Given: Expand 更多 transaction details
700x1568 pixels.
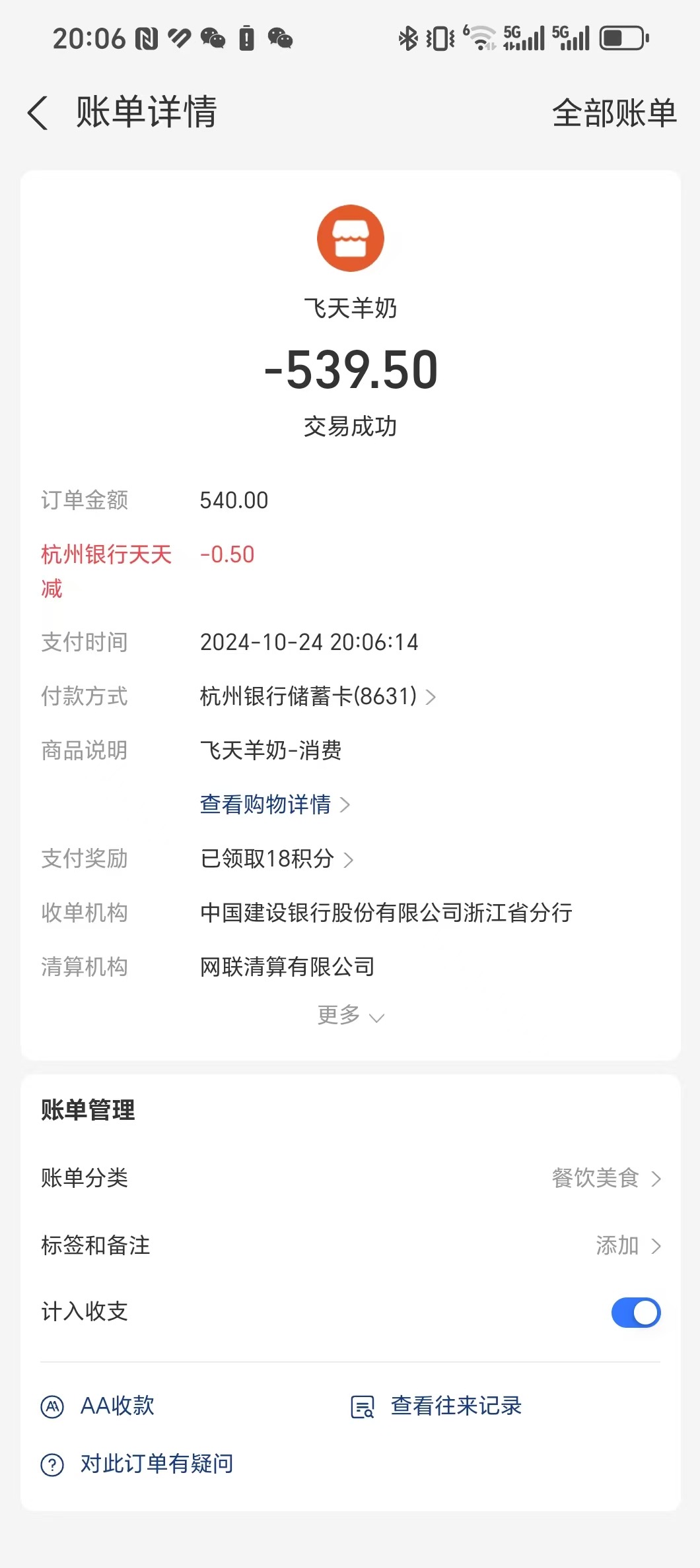Looking at the screenshot, I should tap(350, 1015).
